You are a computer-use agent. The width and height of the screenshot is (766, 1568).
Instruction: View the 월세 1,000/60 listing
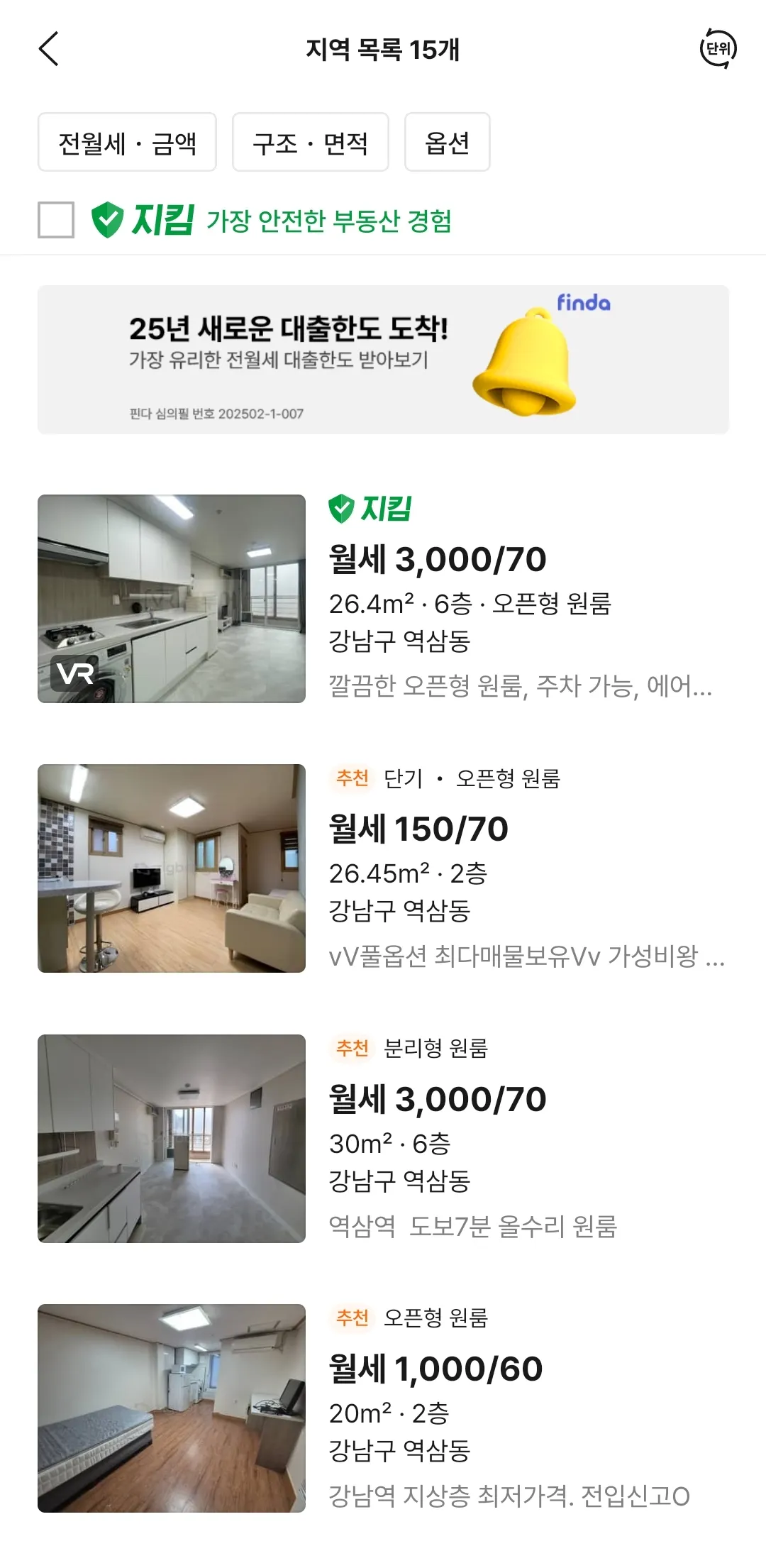[383, 1408]
